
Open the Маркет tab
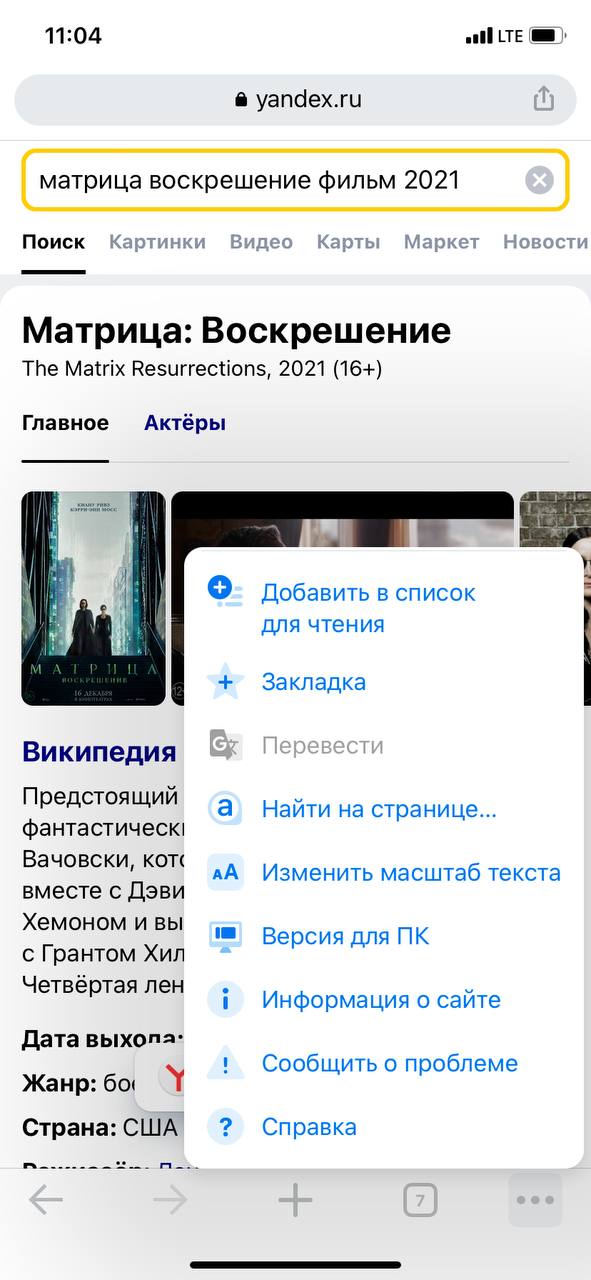tap(441, 242)
